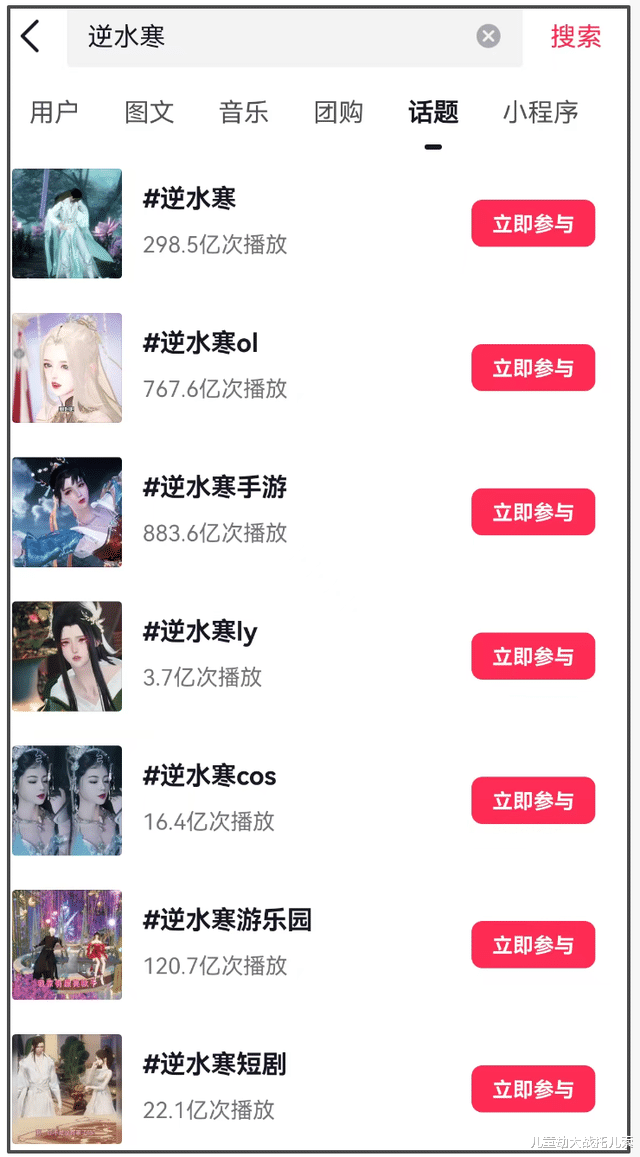Image resolution: width=640 pixels, height=1157 pixels.
Task: Tap 立即参与 next to #逆水寒ly
Action: coord(533,656)
